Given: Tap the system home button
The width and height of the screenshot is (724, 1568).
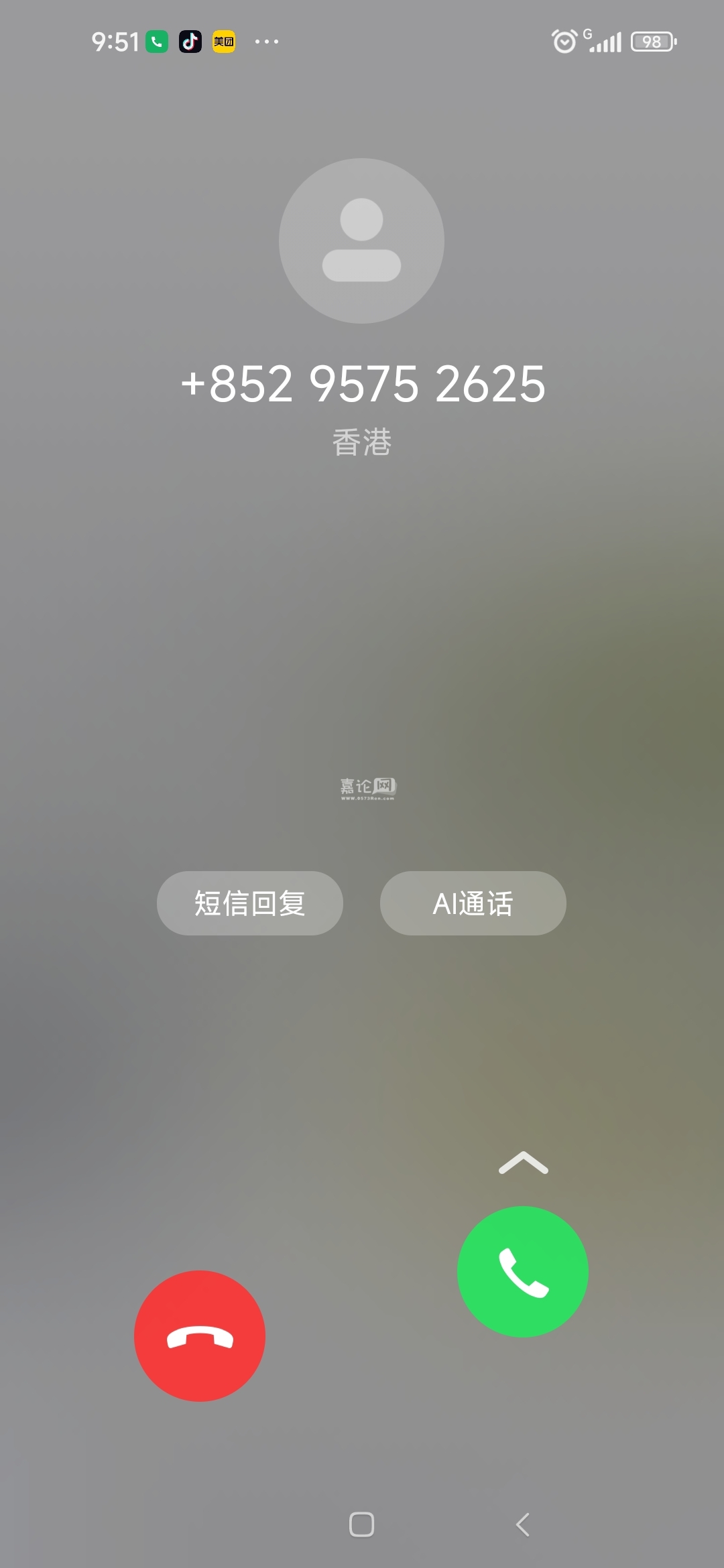Looking at the screenshot, I should [x=361, y=1524].
